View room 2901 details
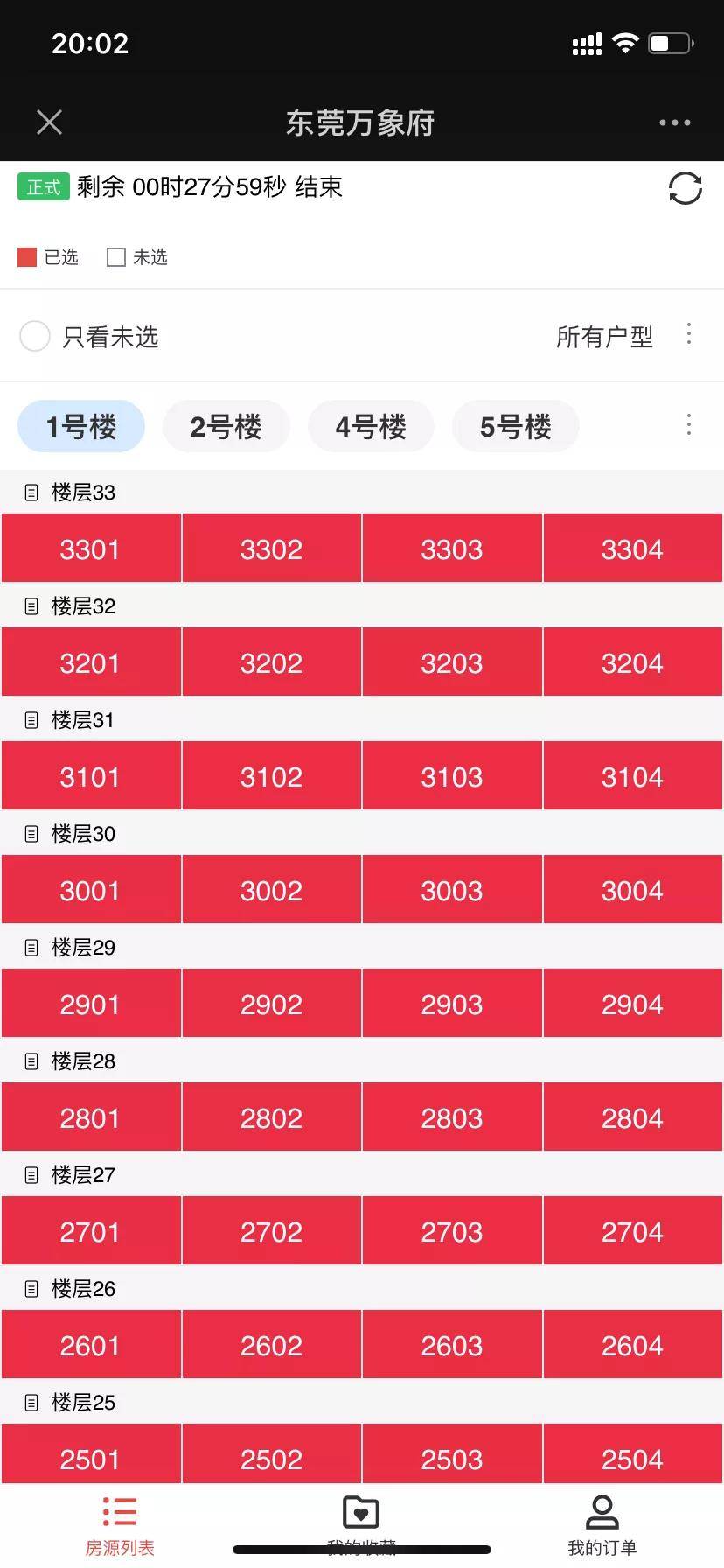Image resolution: width=724 pixels, height=1568 pixels. tap(91, 1004)
